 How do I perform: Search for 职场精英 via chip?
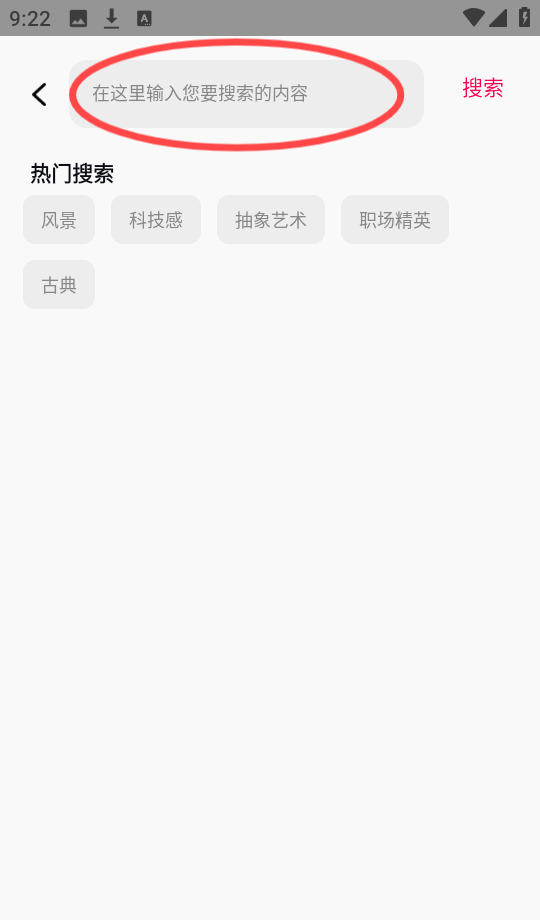(x=395, y=219)
